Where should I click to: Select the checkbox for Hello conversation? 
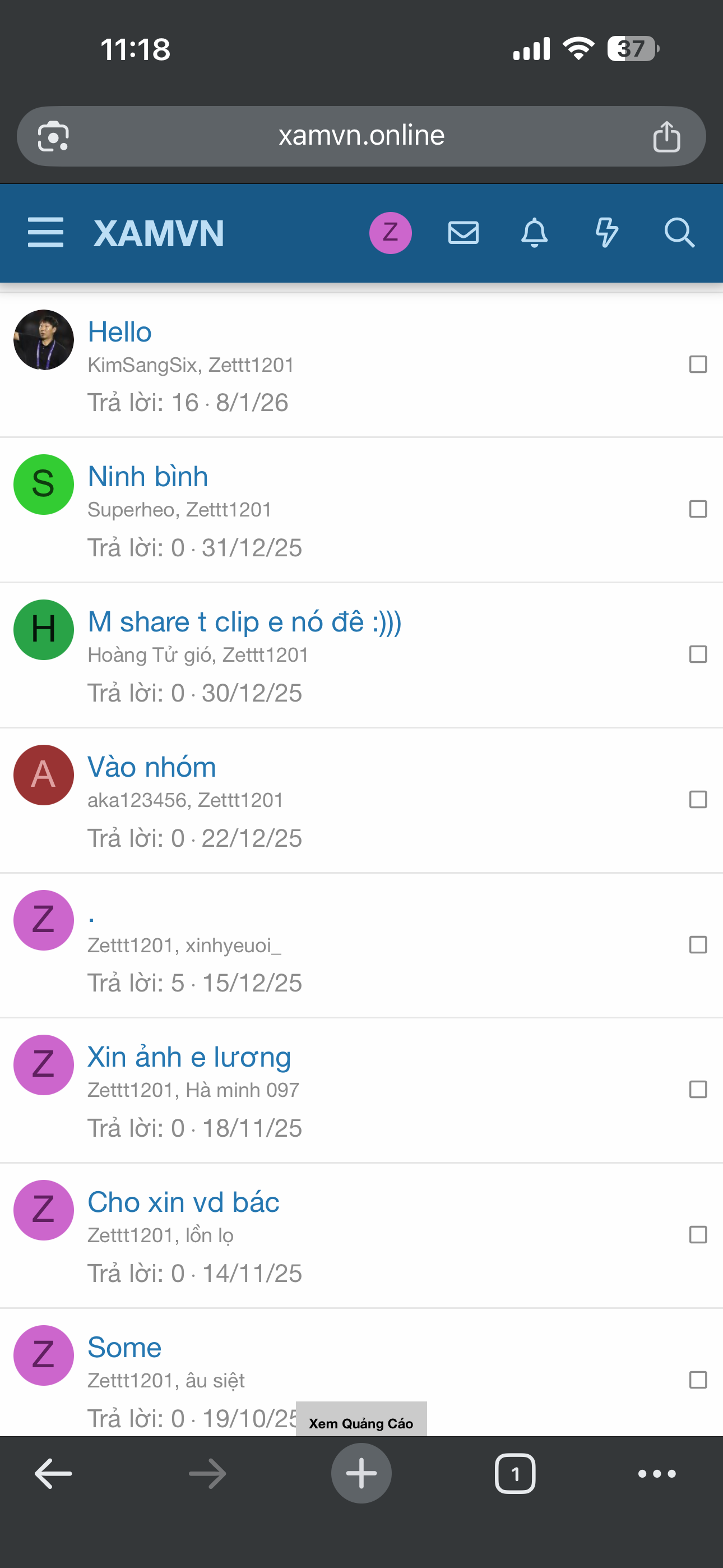click(697, 365)
